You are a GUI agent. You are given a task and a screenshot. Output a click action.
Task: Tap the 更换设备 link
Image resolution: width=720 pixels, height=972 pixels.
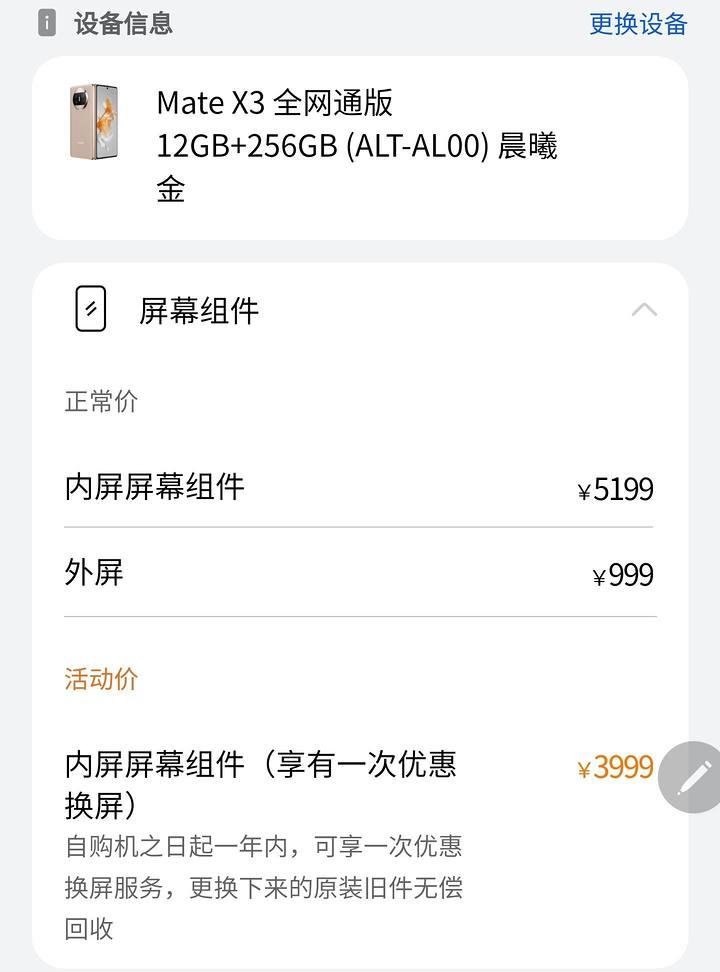point(638,24)
